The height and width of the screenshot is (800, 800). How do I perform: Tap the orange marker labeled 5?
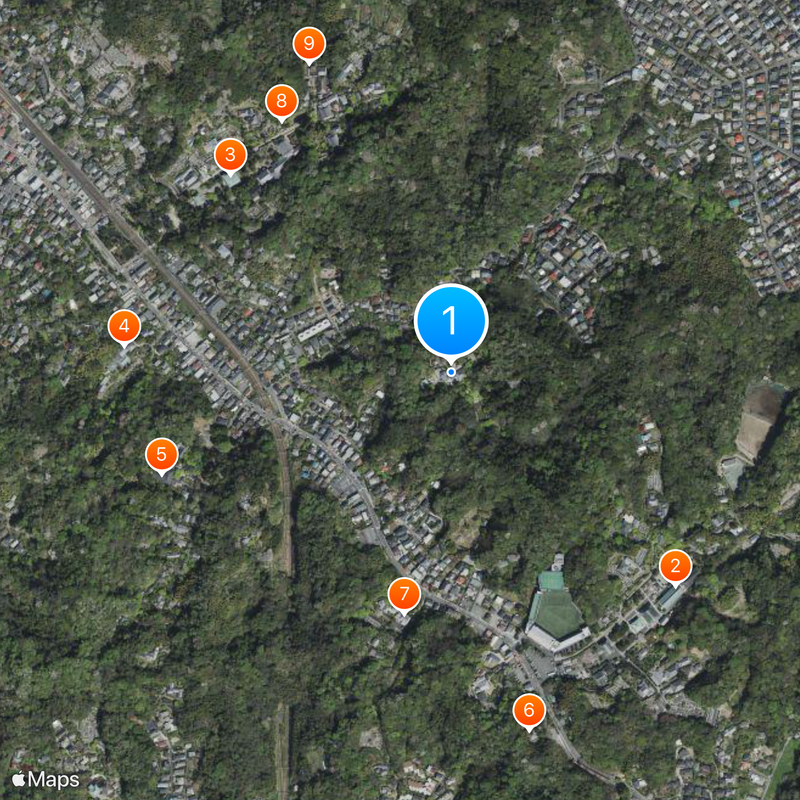click(161, 454)
